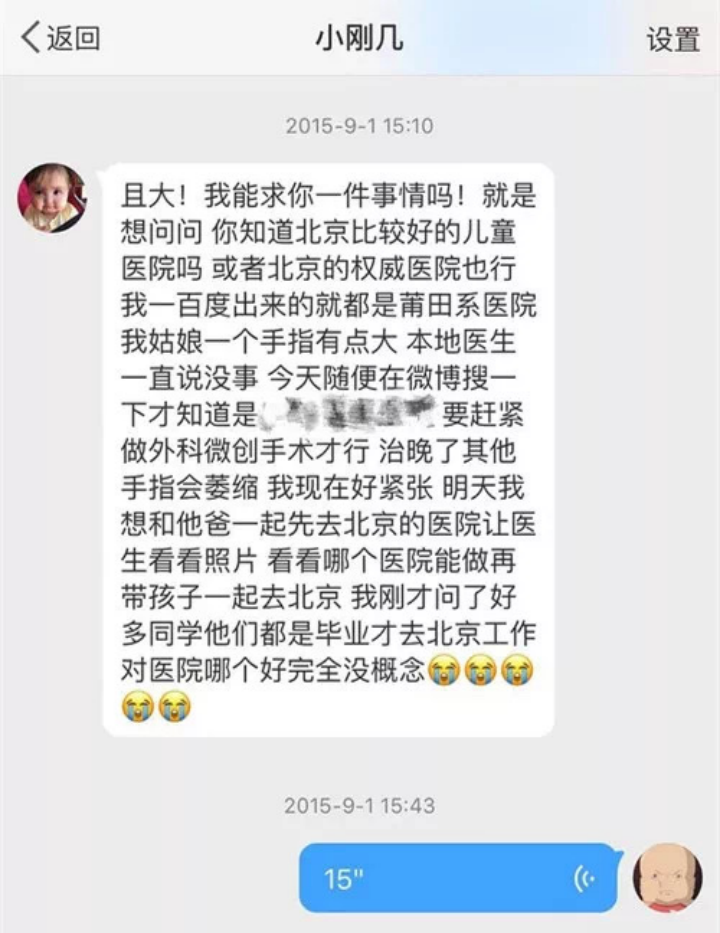Open the 设置 chat settings
The image size is (720, 933).
(672, 39)
